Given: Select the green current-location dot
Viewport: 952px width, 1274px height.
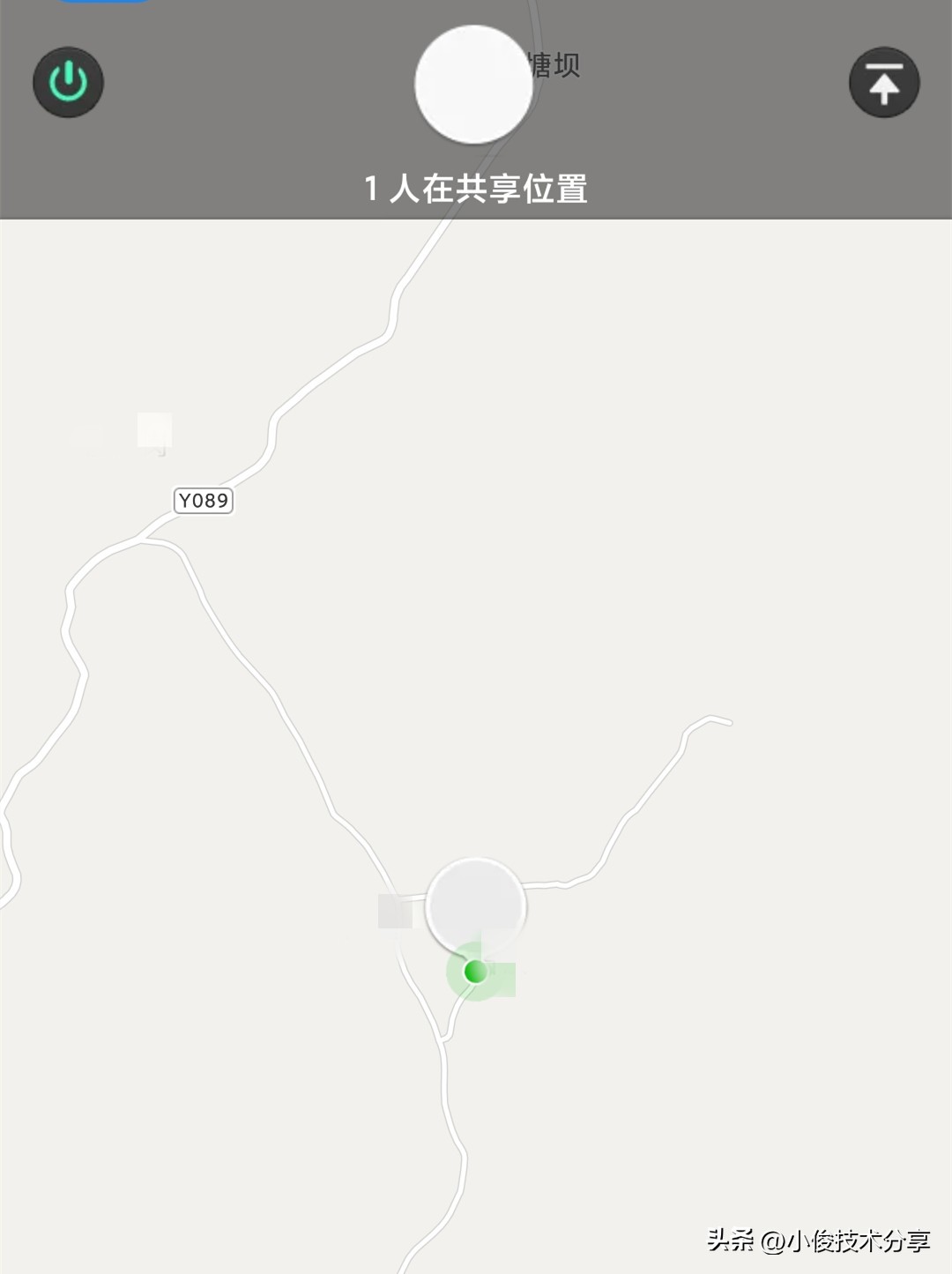Looking at the screenshot, I should click(x=473, y=972).
